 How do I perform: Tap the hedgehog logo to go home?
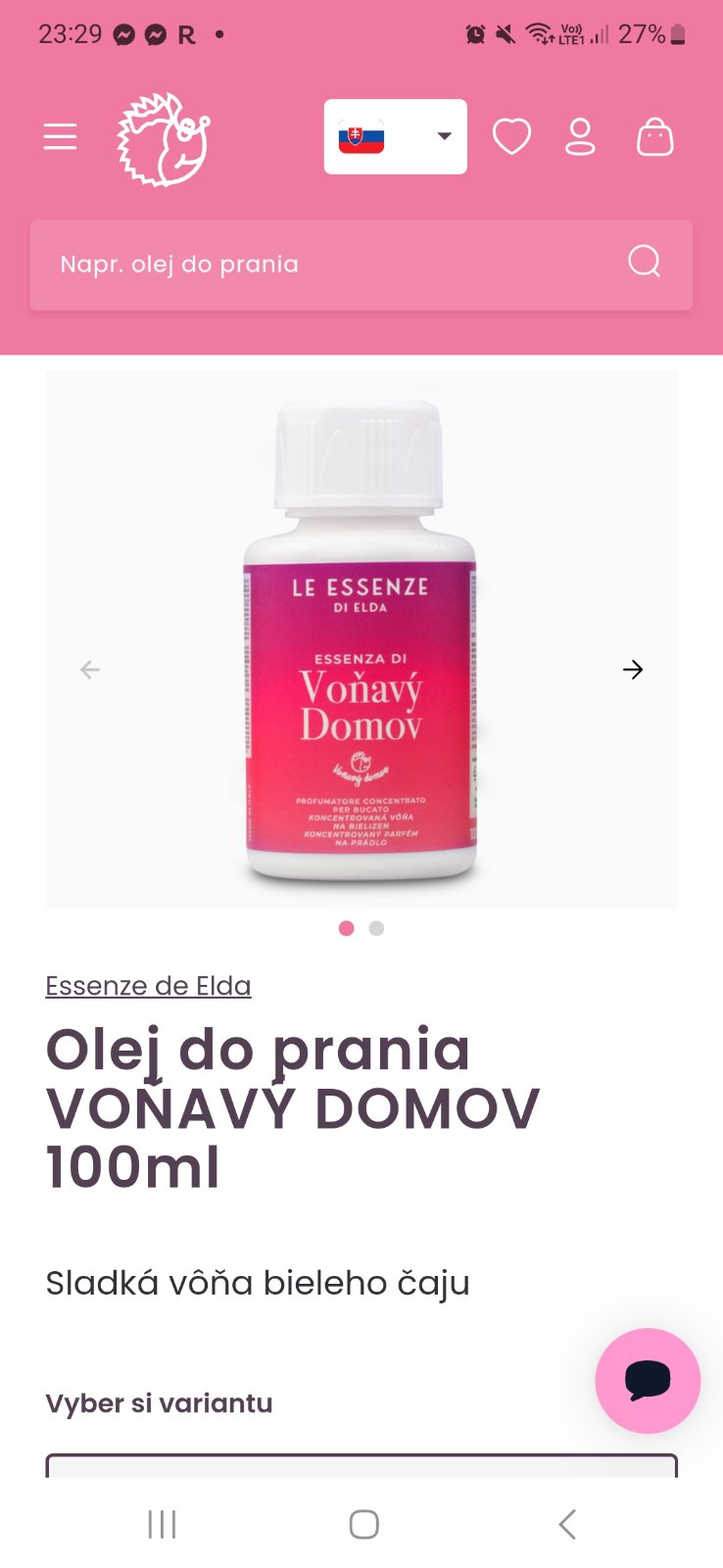163,138
